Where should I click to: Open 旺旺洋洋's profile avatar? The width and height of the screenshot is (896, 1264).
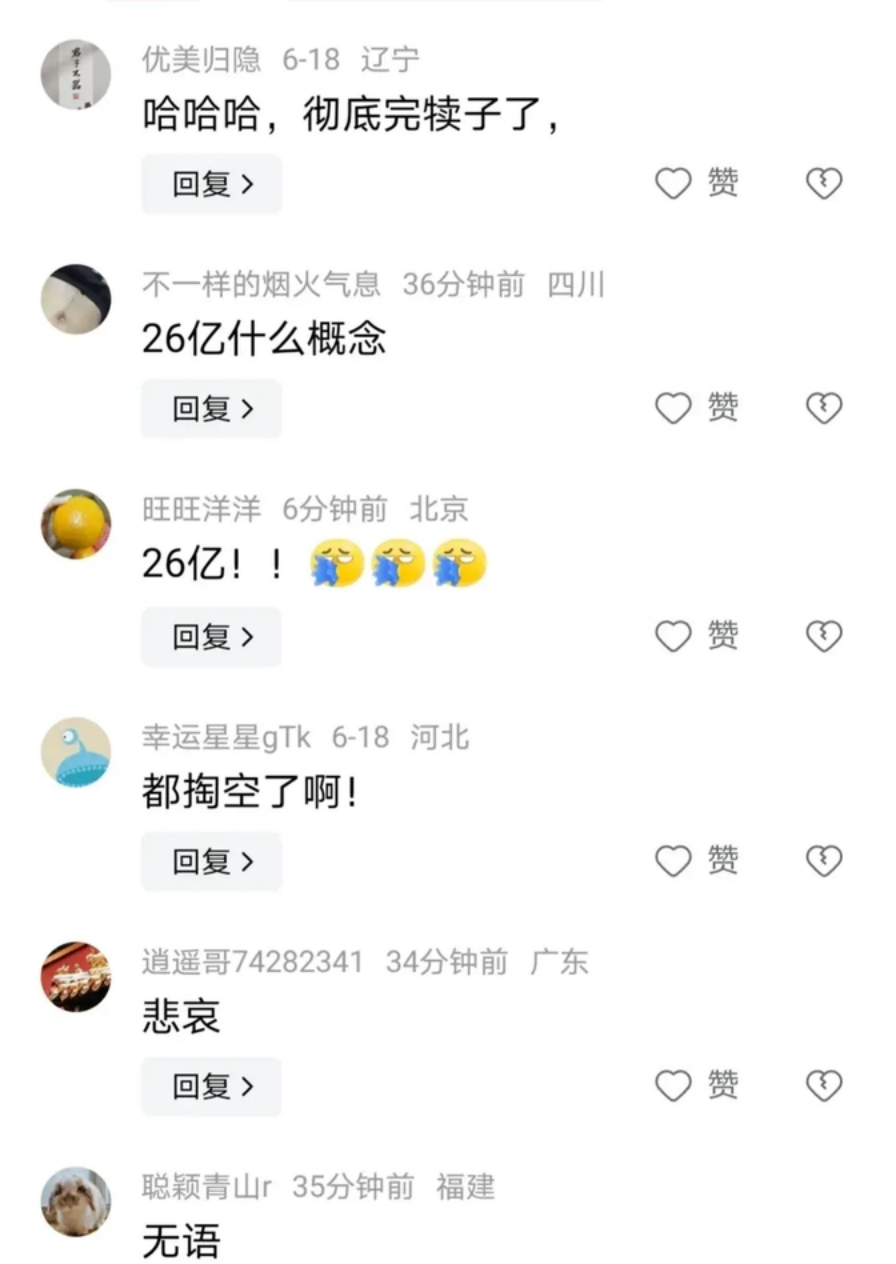76,524
